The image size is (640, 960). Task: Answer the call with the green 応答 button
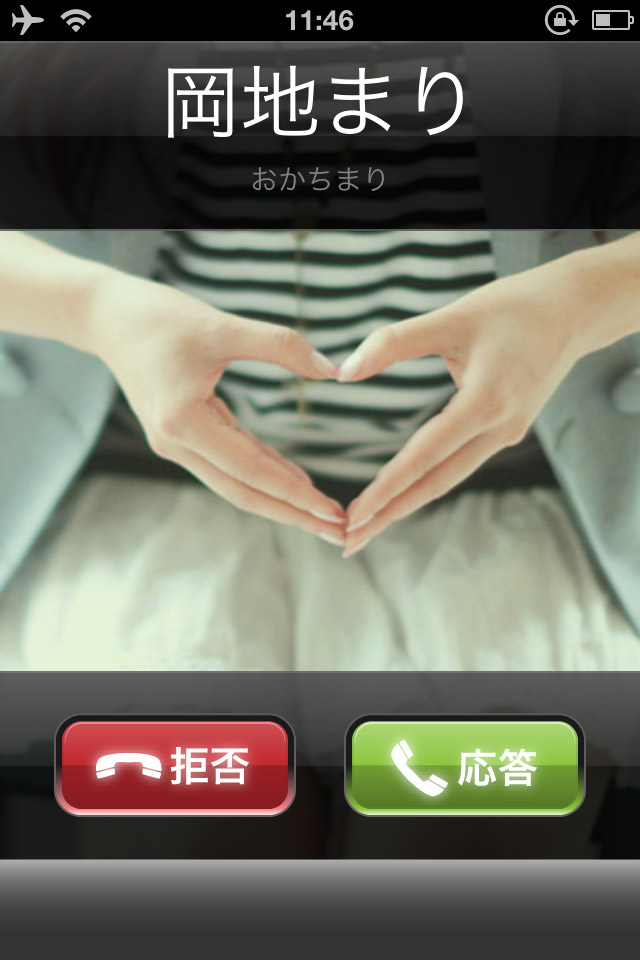tap(465, 766)
